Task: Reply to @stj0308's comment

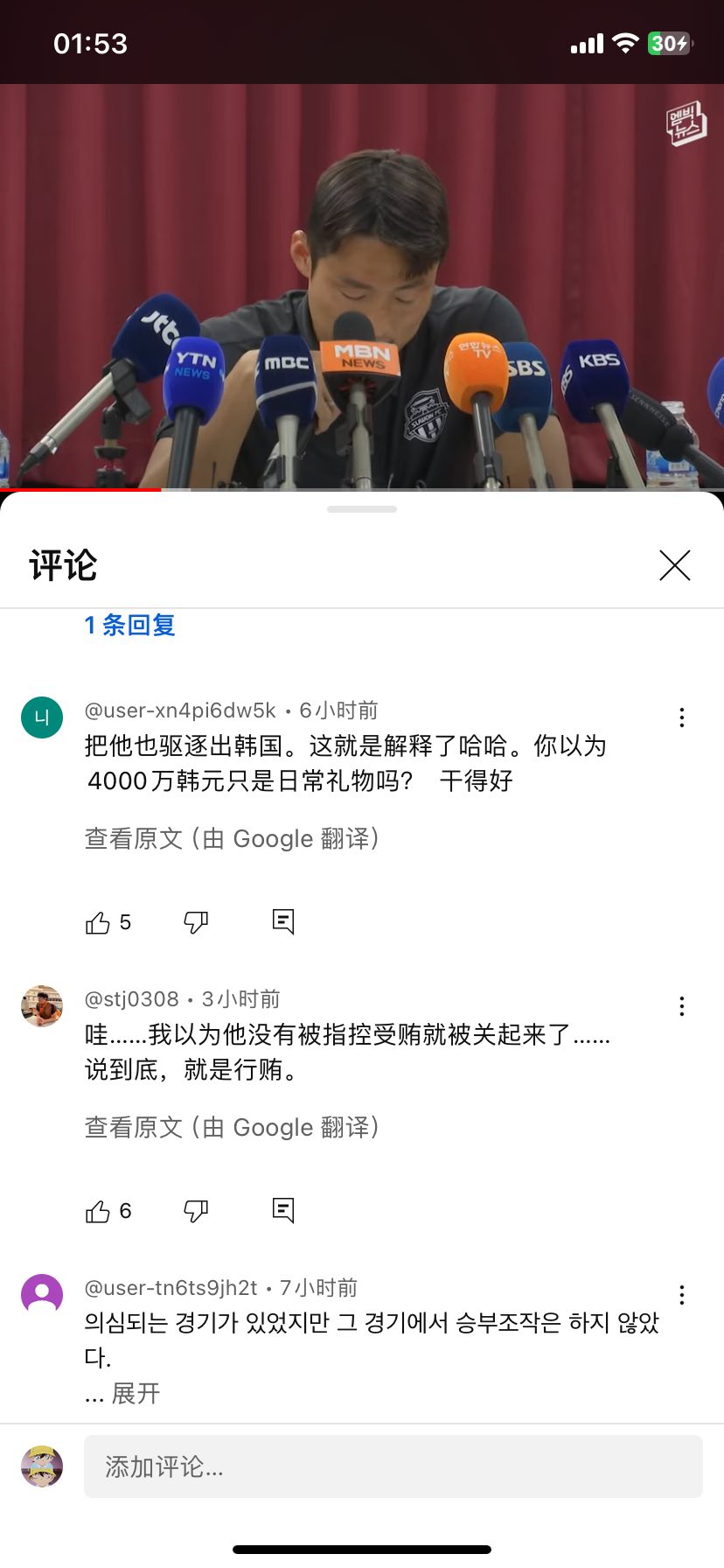Action: coord(283,1210)
